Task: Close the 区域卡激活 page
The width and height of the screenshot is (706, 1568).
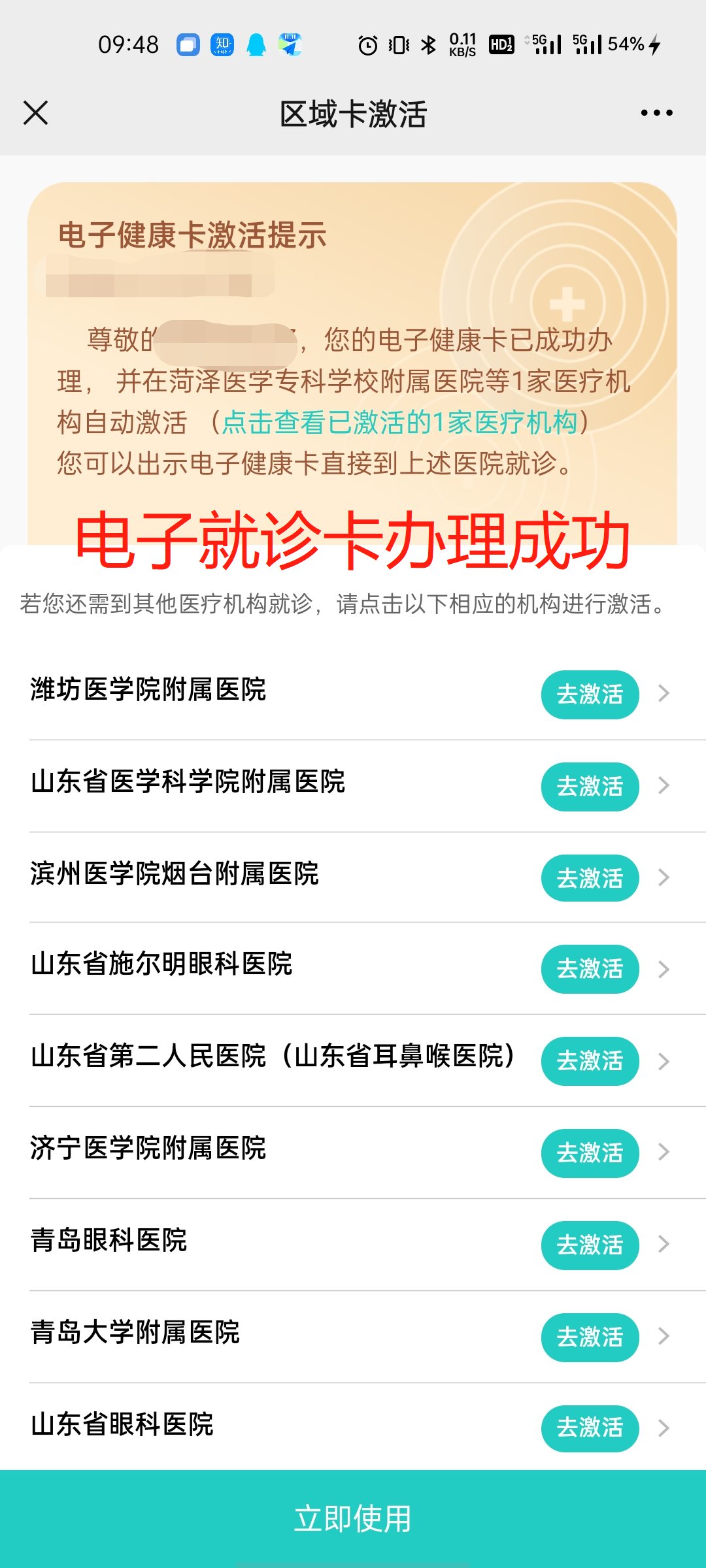Action: point(36,113)
